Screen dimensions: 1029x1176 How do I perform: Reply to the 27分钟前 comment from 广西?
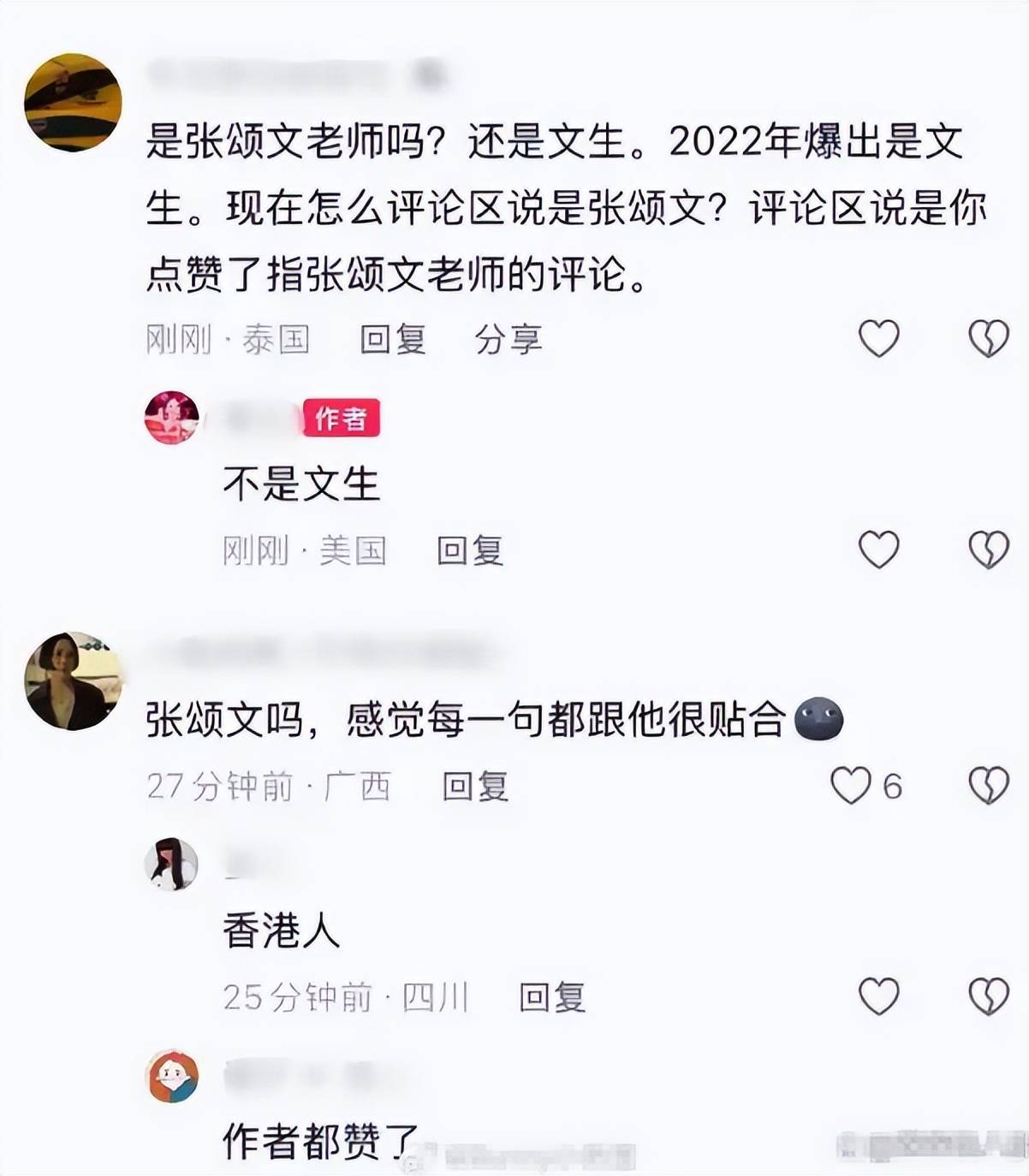[475, 786]
